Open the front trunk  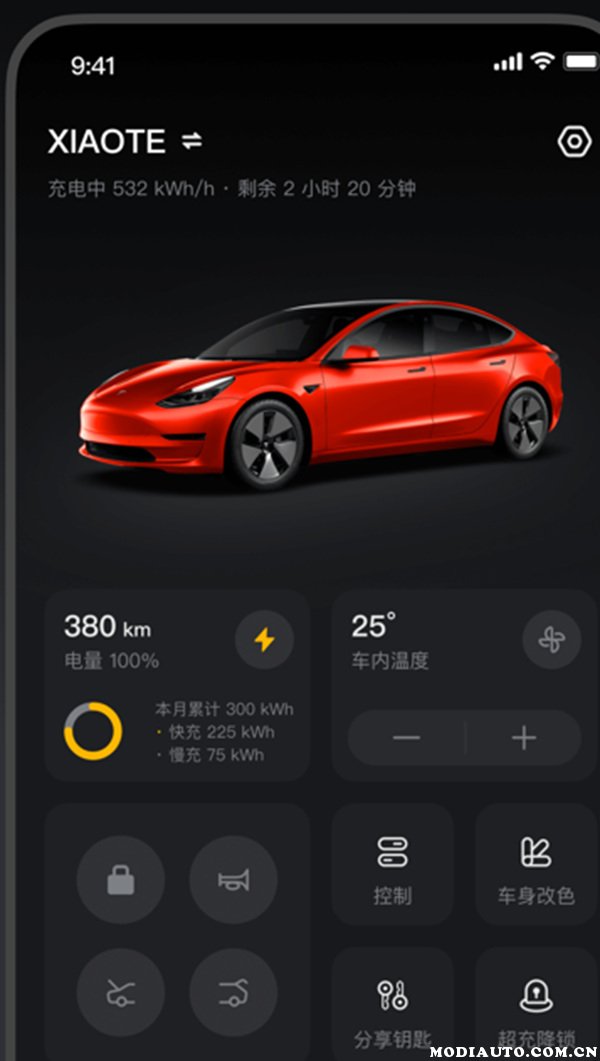121,992
